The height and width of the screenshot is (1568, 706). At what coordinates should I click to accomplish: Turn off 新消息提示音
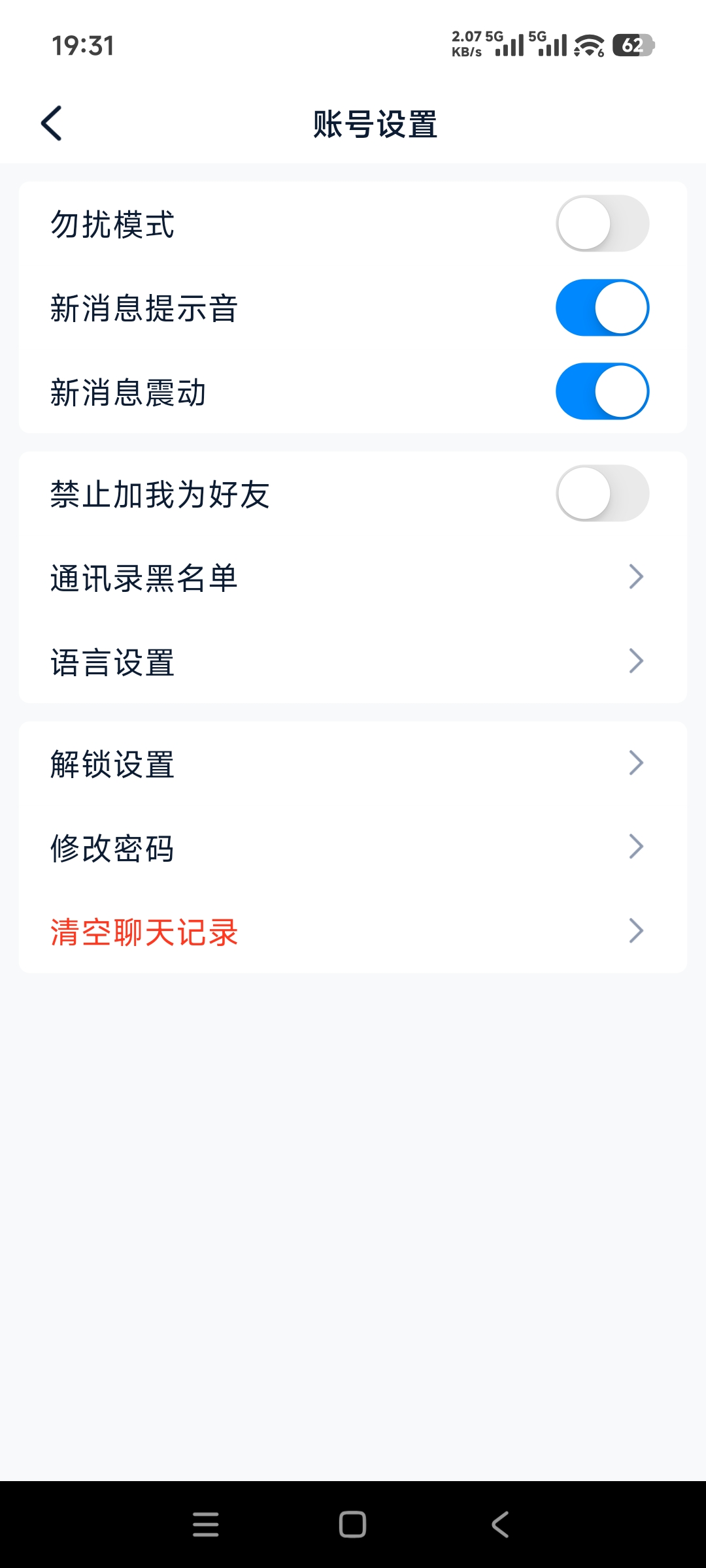coord(602,308)
